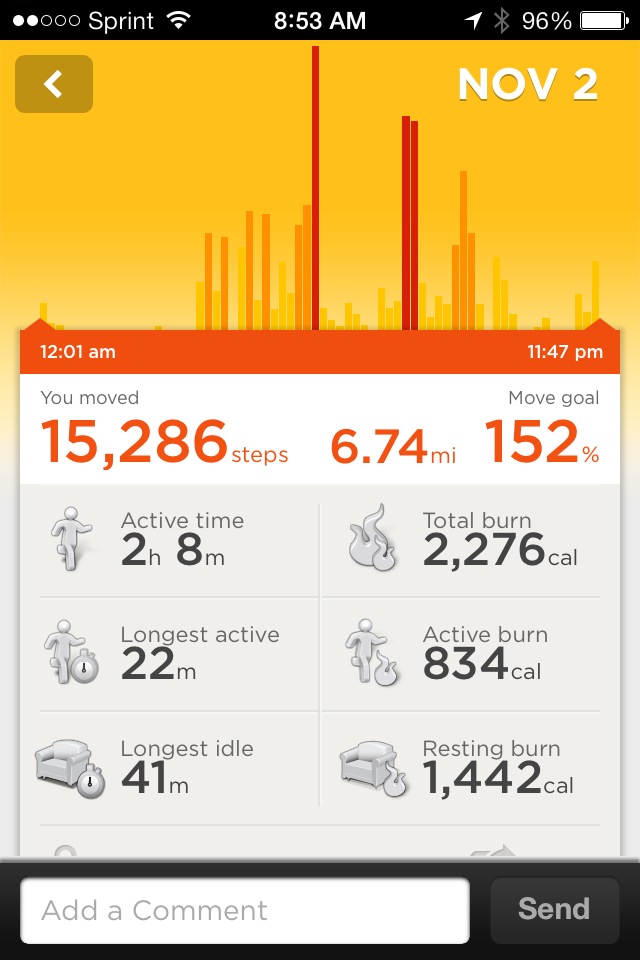Send the comment

(554, 909)
